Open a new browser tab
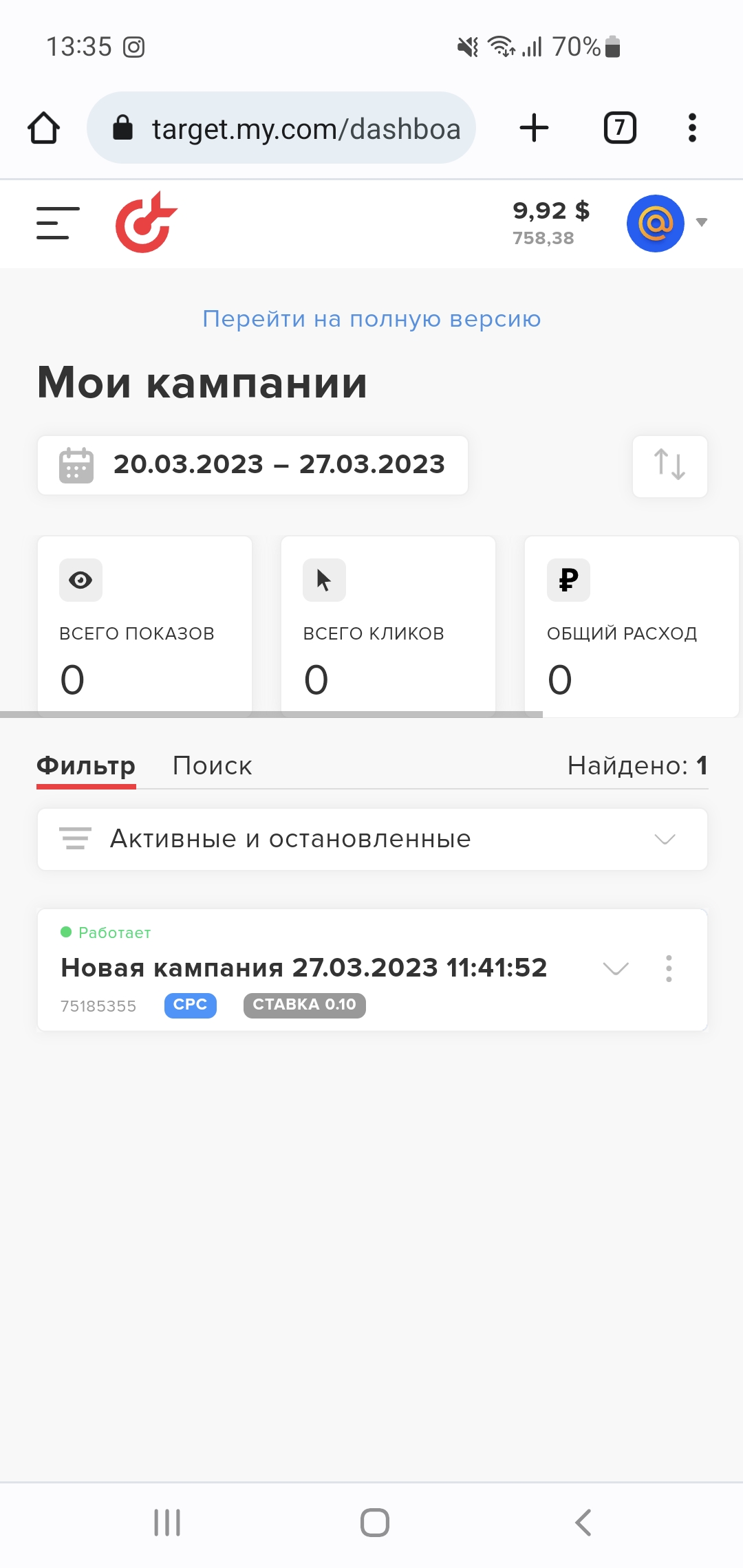Viewport: 743px width, 1568px height. pyautogui.click(x=534, y=128)
